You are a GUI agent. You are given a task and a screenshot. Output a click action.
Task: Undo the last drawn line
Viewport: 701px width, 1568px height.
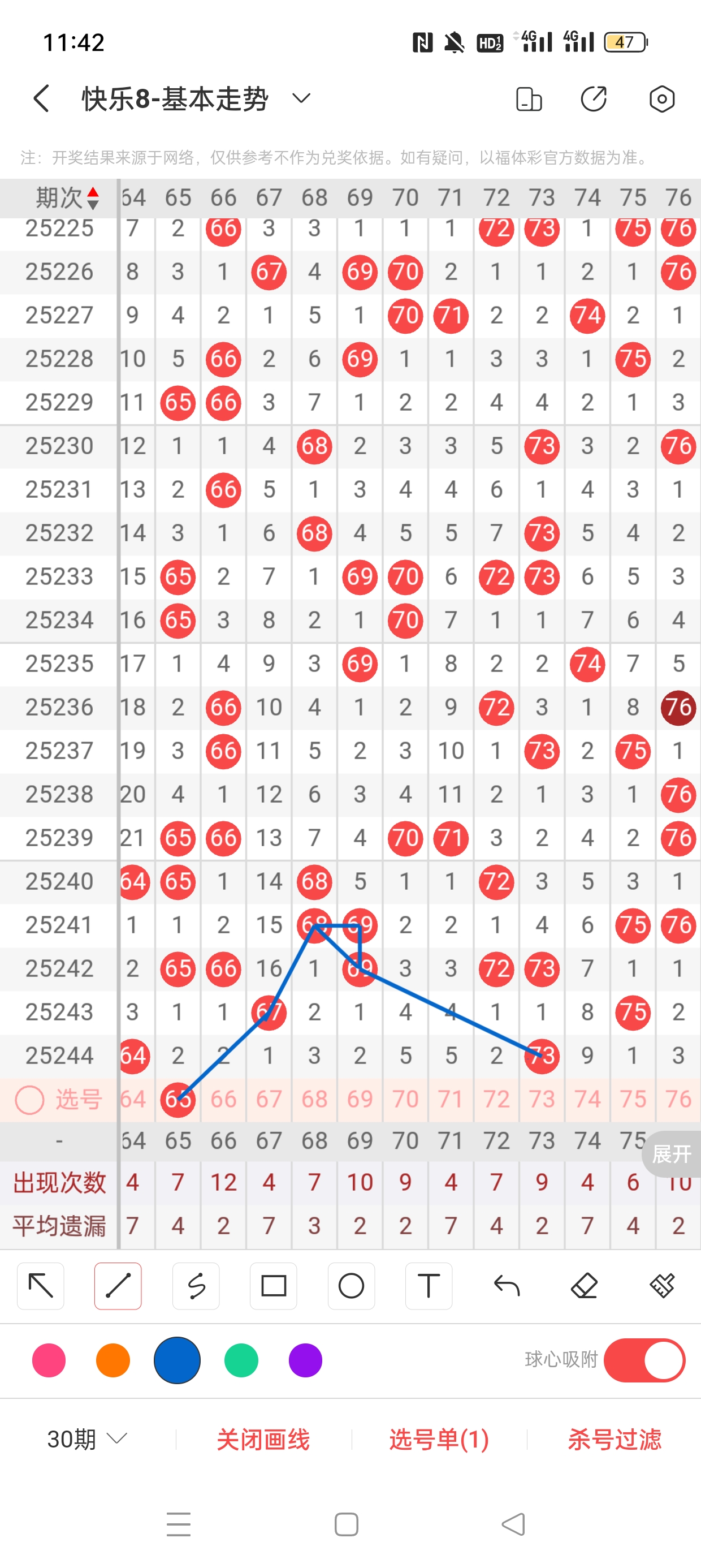[507, 1286]
